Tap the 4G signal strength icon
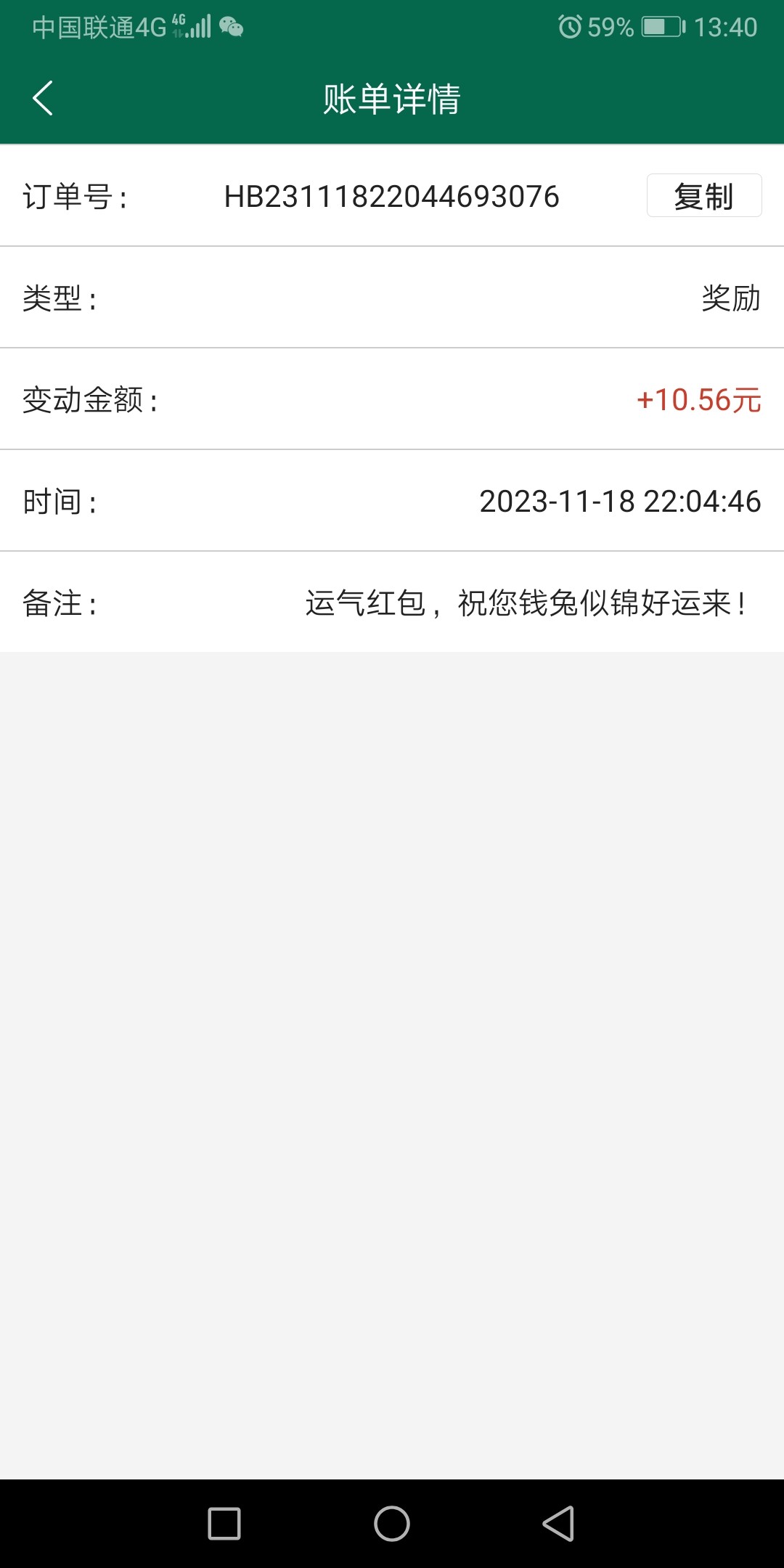Viewport: 784px width, 1568px height. click(193, 27)
